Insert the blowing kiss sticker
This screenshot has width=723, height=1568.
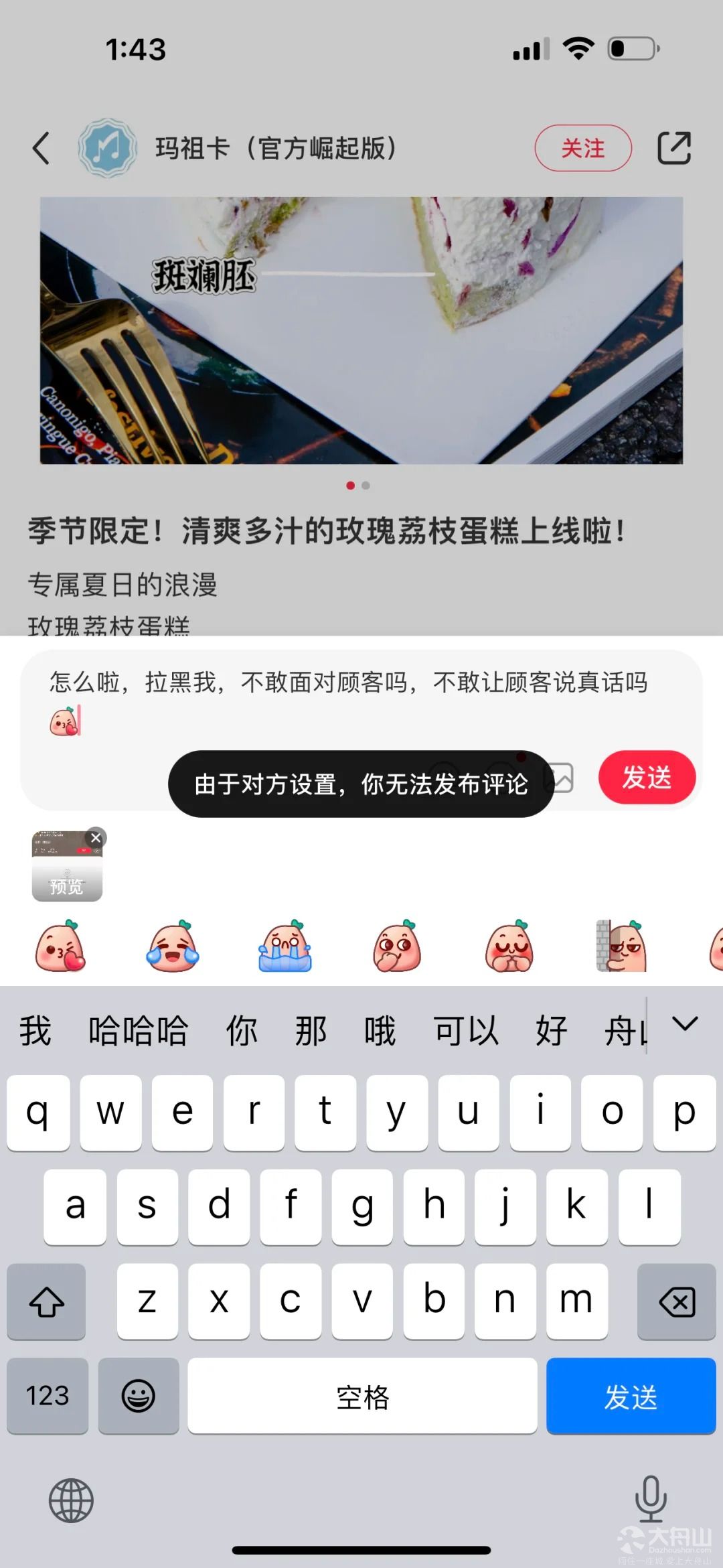(x=60, y=946)
